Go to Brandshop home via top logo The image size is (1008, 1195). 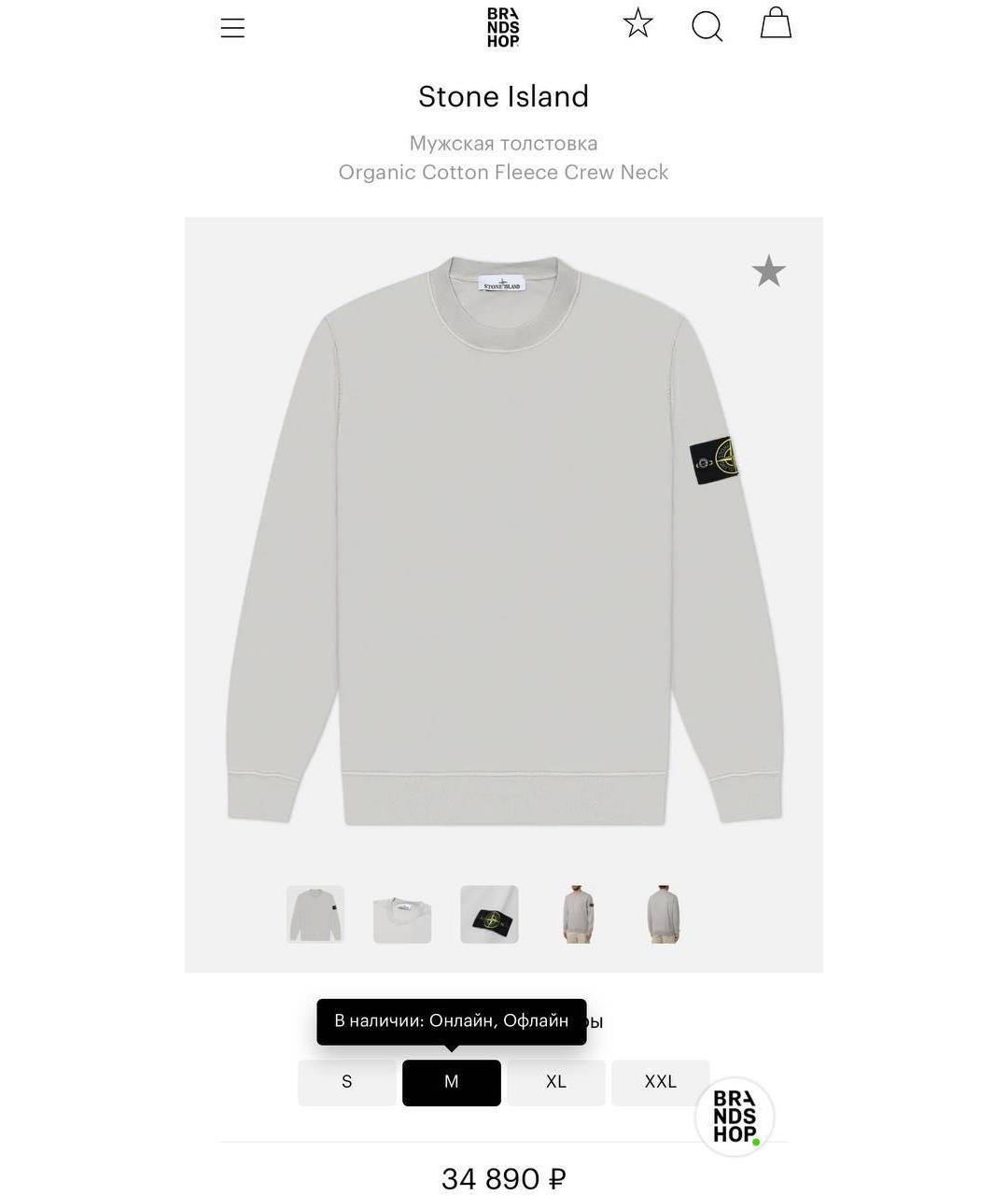tap(503, 27)
